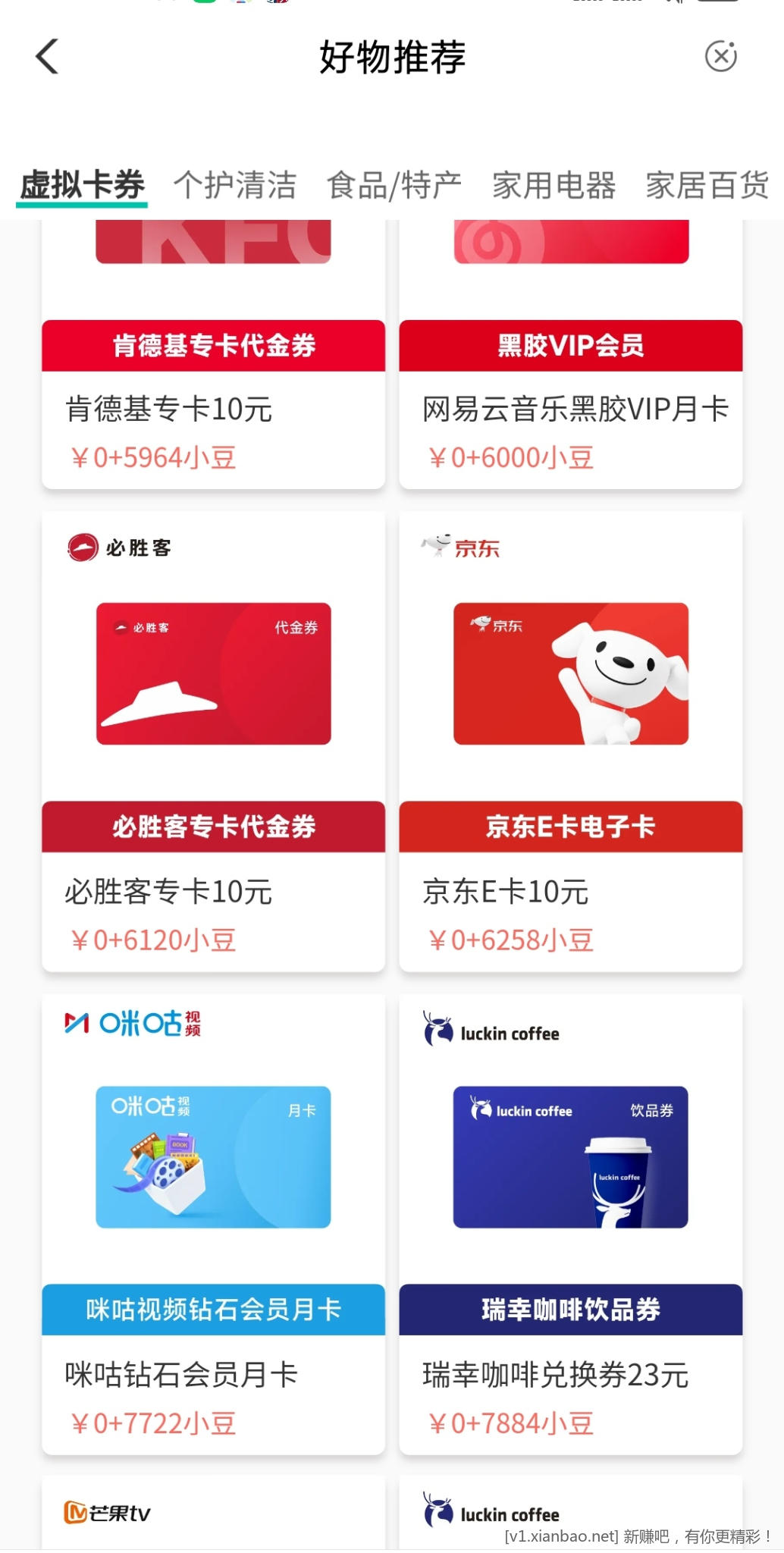Open the 家用电器 category
Screen dimensions: 784x1553
(x=554, y=184)
